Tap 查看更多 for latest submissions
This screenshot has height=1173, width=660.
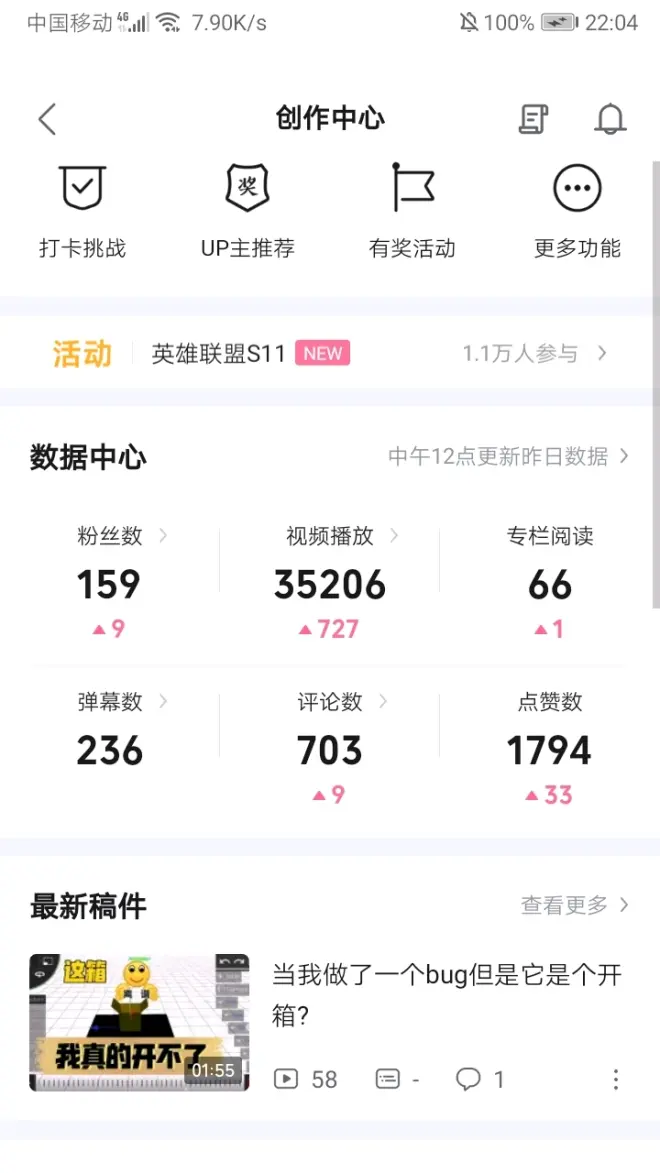click(x=574, y=905)
